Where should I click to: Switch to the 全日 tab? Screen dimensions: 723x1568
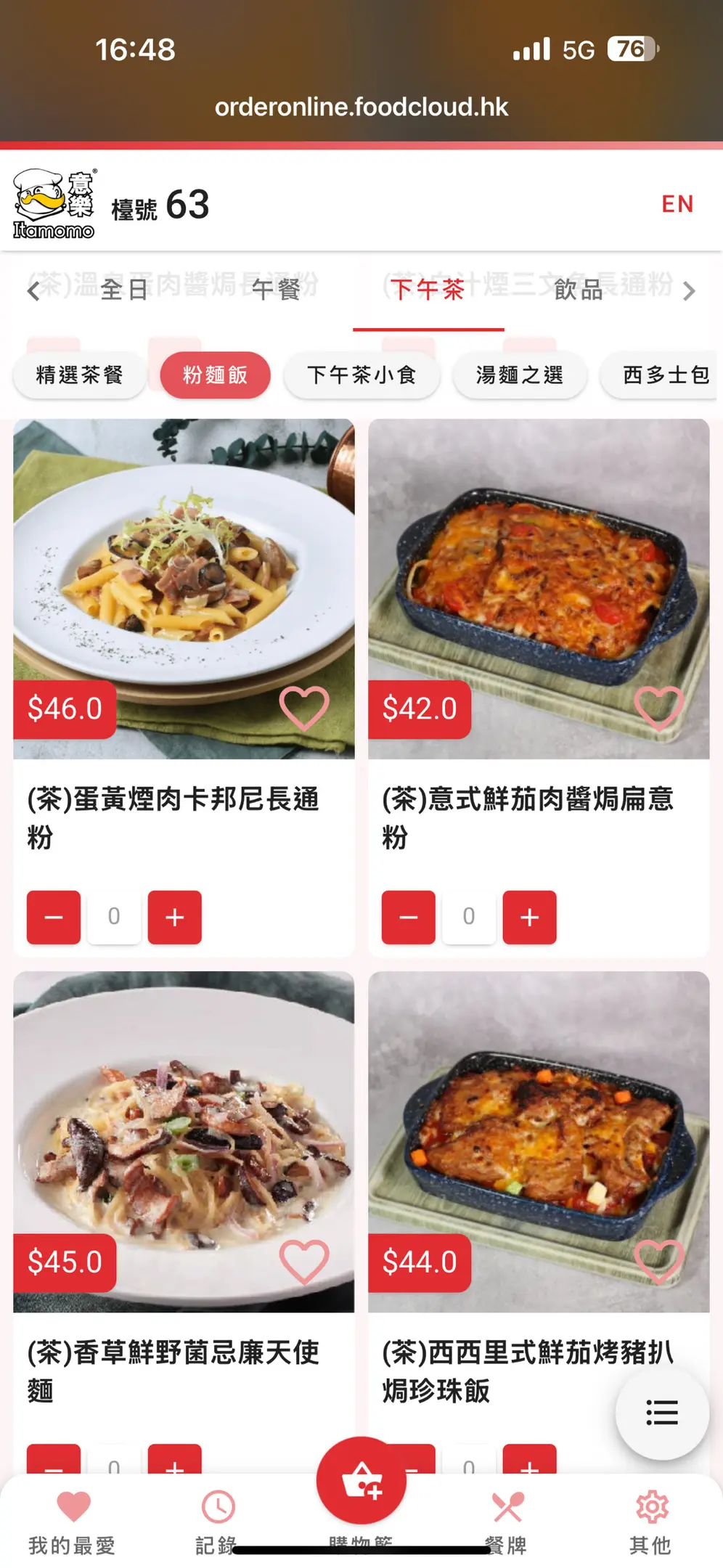(x=124, y=290)
